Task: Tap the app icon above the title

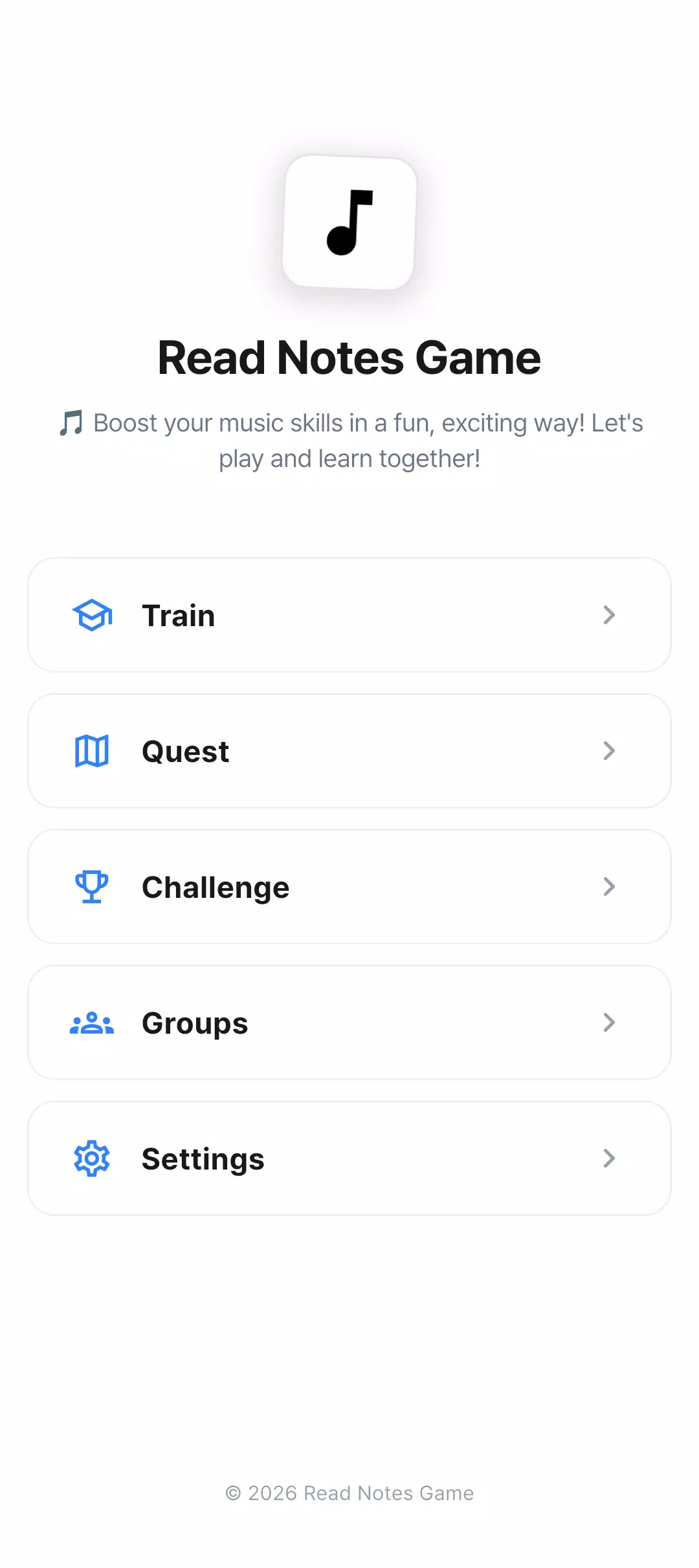Action: coord(349,221)
